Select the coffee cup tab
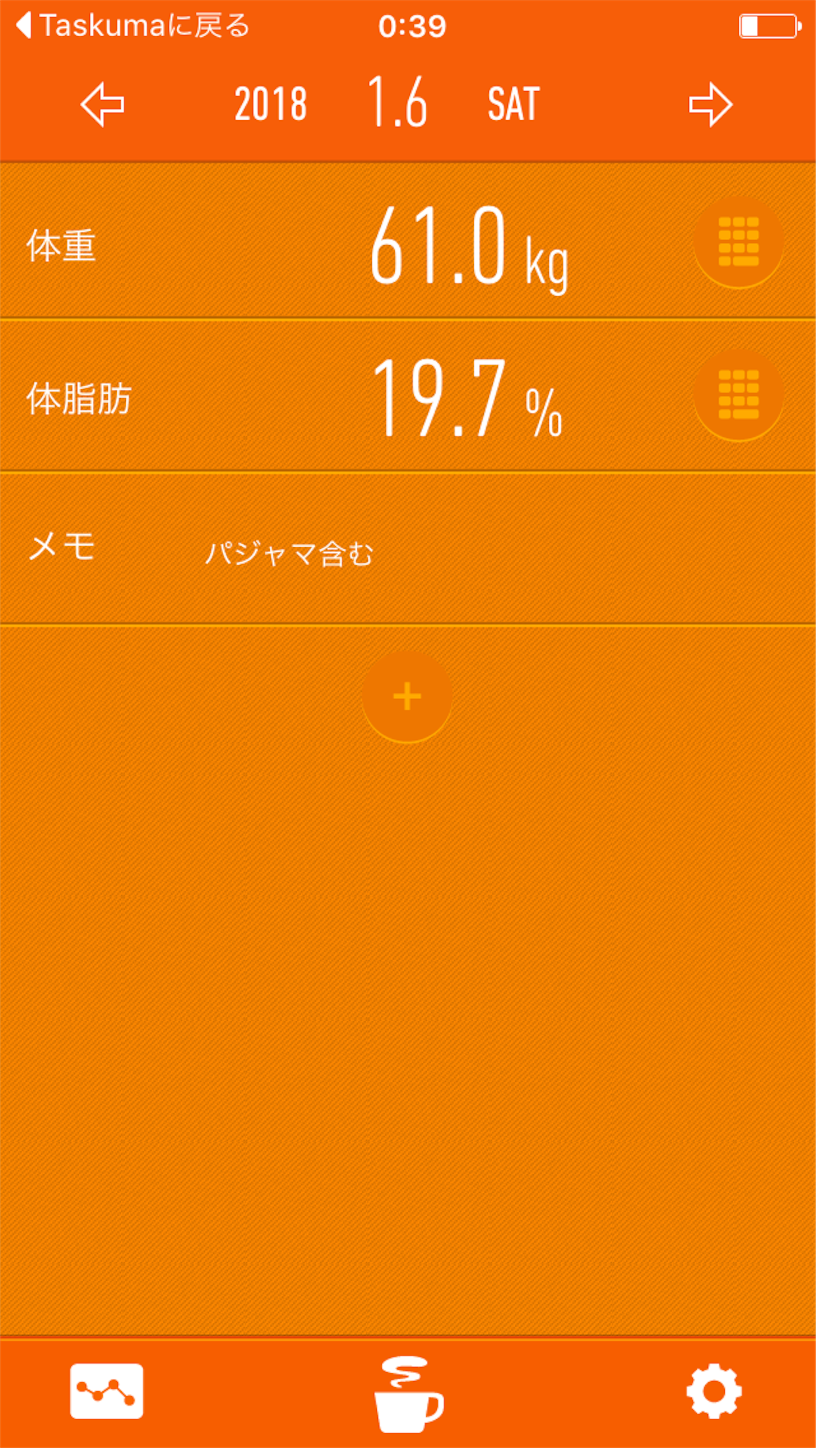816x1448 pixels. (408, 1394)
